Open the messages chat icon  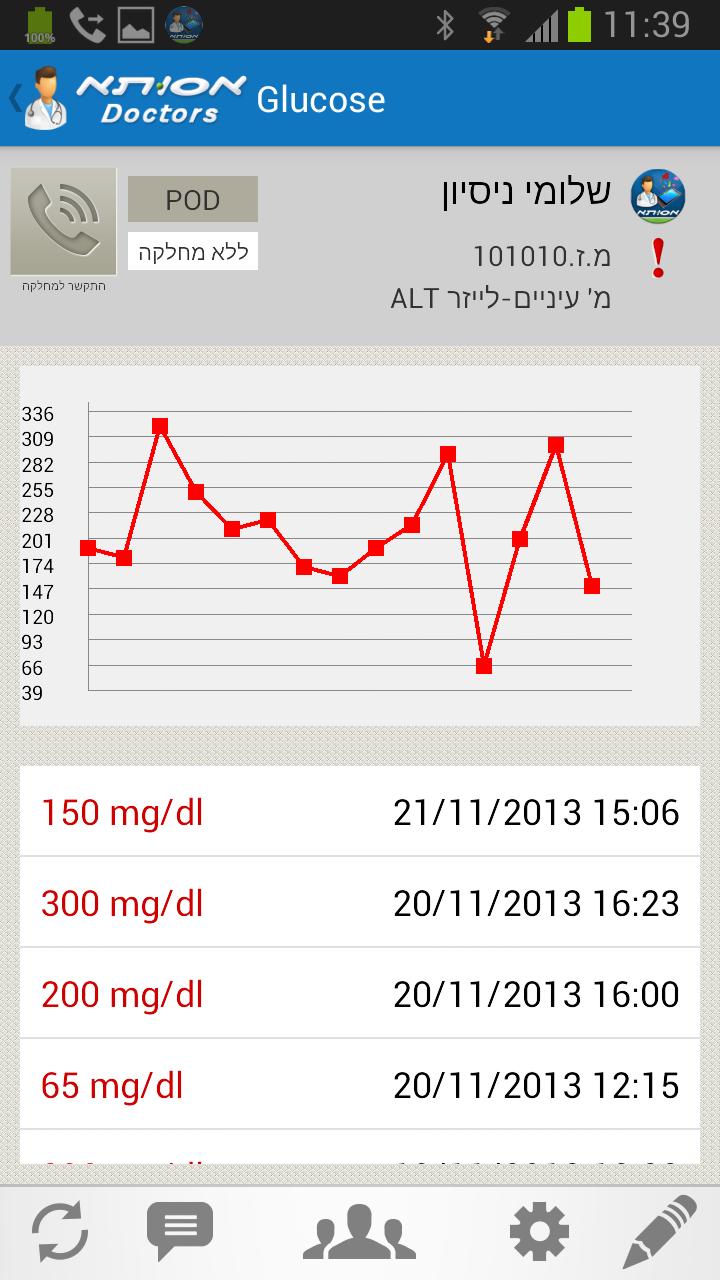coord(180,1230)
